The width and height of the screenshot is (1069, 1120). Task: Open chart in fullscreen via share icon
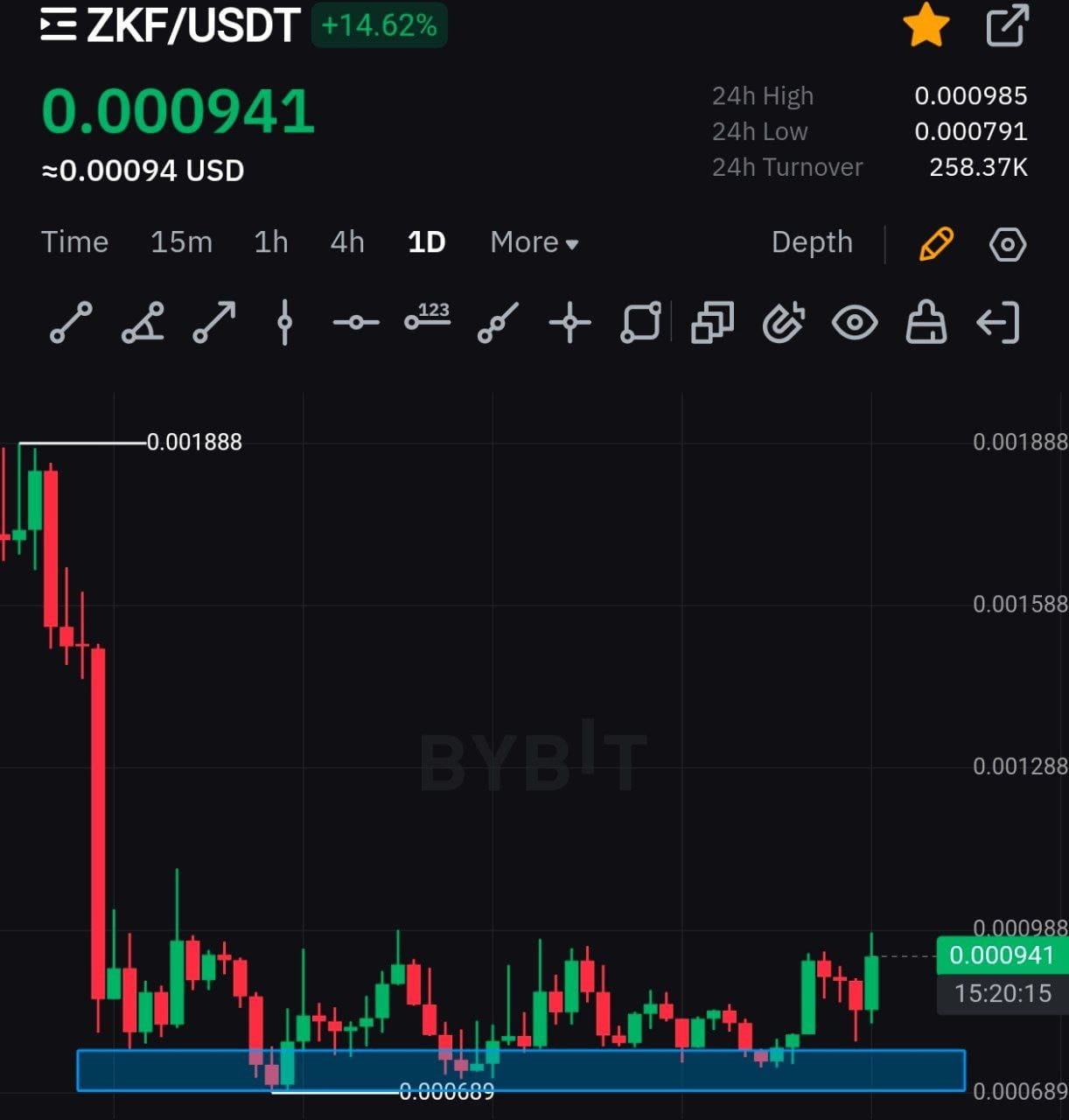[1004, 25]
